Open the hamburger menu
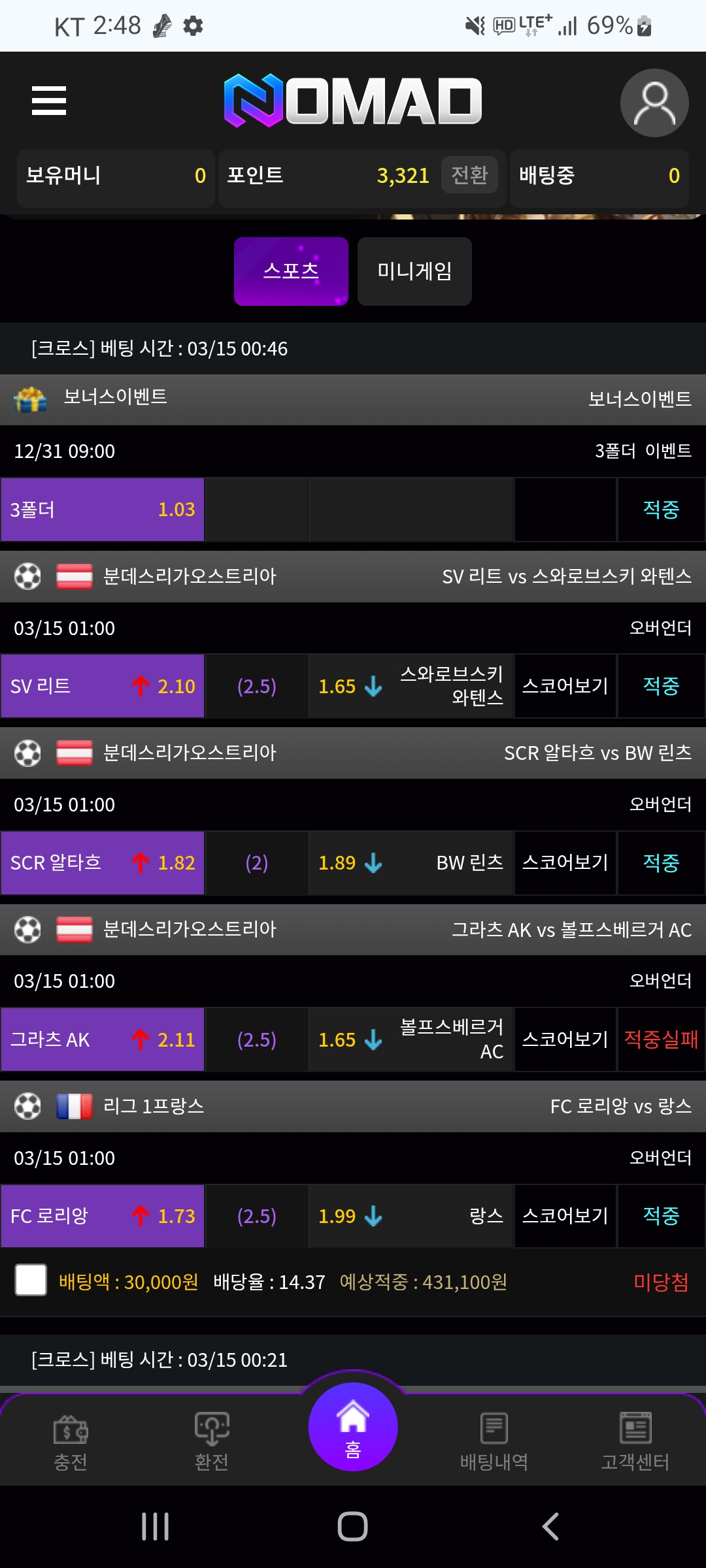Viewport: 706px width, 1568px height. 49,101
